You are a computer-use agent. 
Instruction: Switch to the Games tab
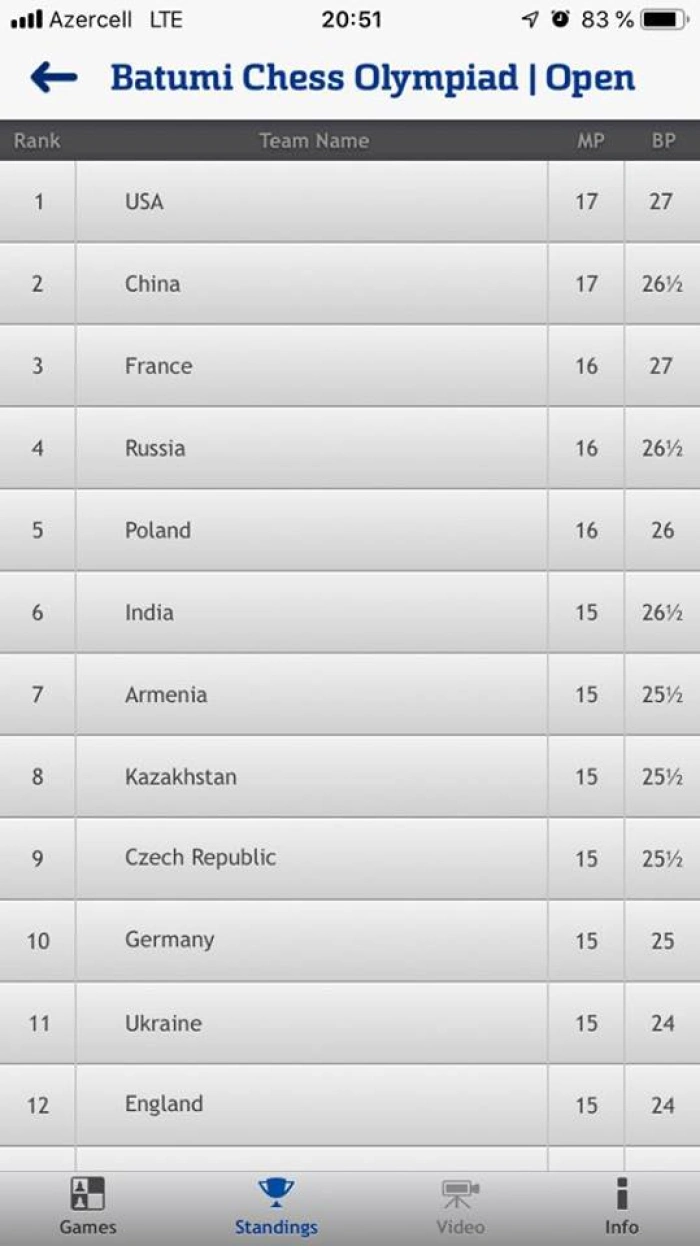[87, 1206]
